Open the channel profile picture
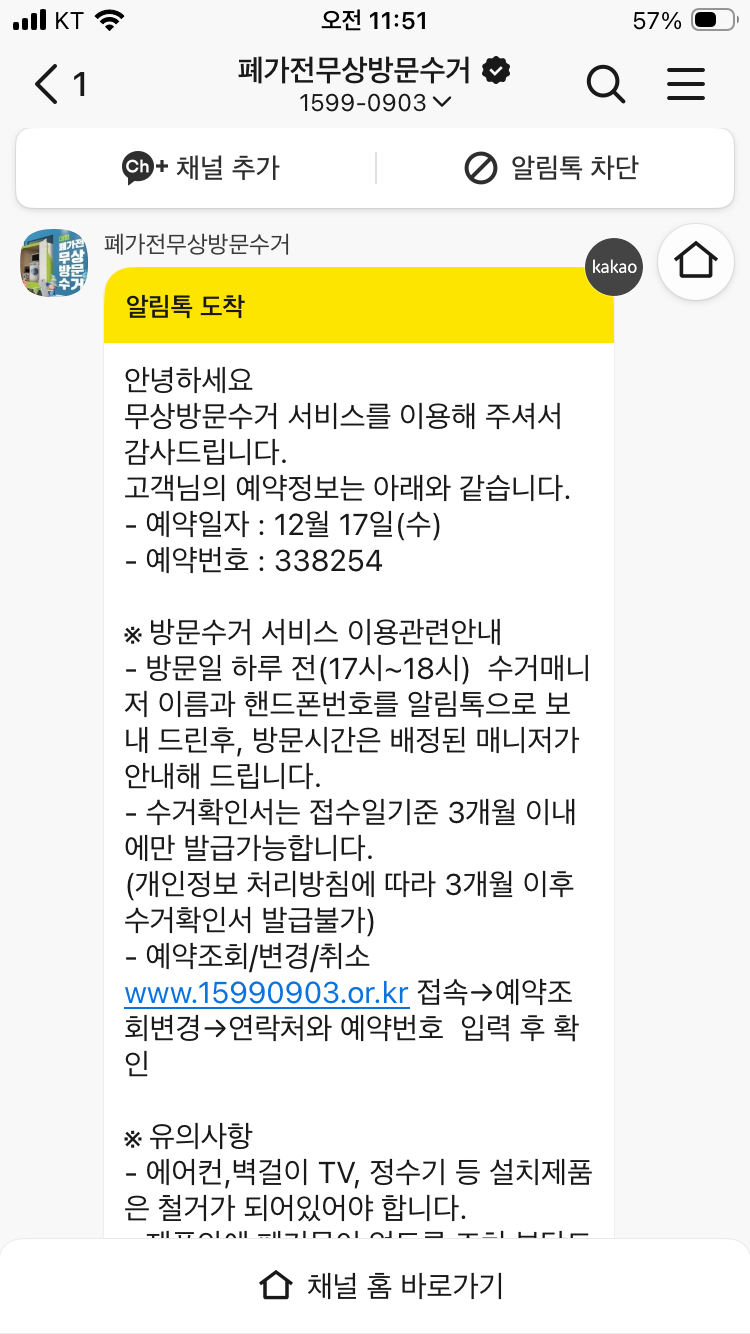The width and height of the screenshot is (750, 1334). click(x=54, y=262)
